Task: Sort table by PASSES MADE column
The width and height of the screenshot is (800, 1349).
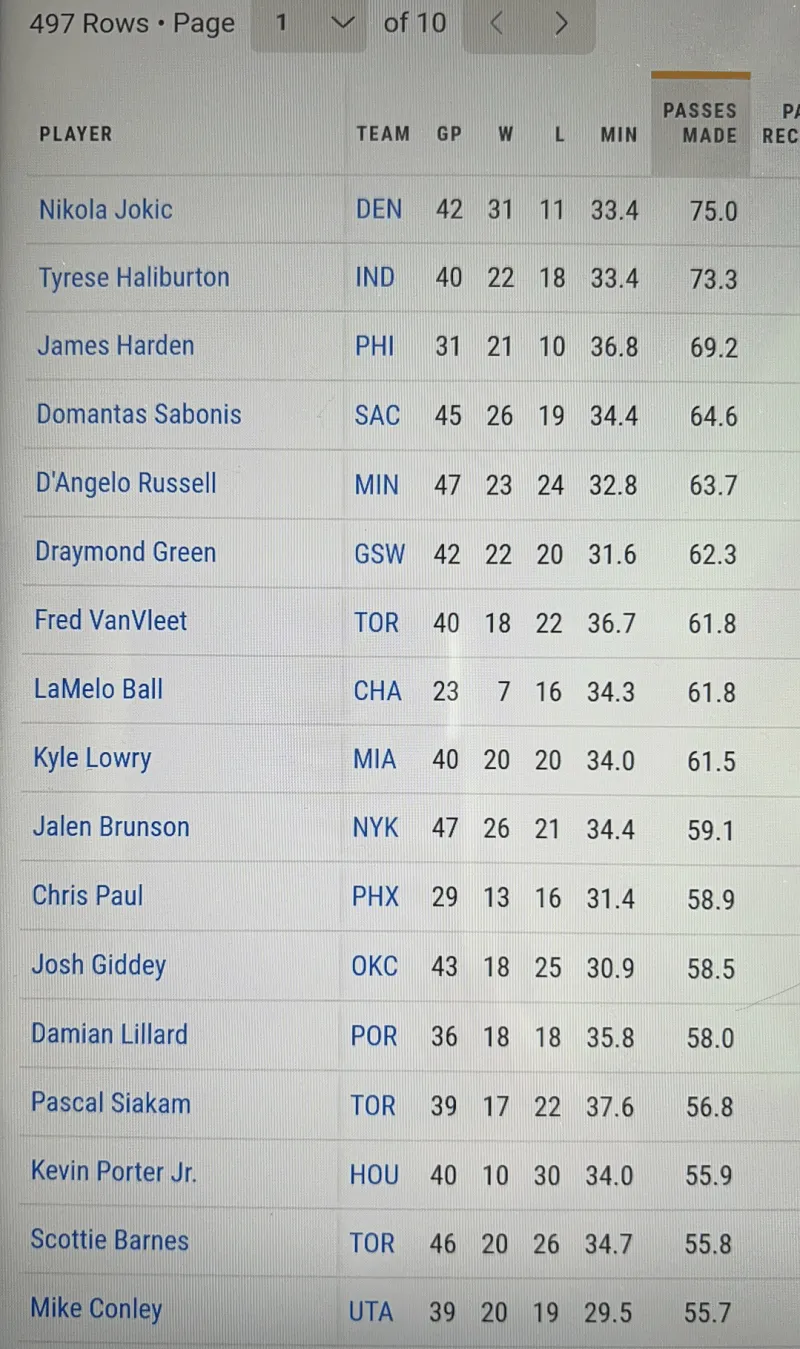Action: [x=700, y=123]
